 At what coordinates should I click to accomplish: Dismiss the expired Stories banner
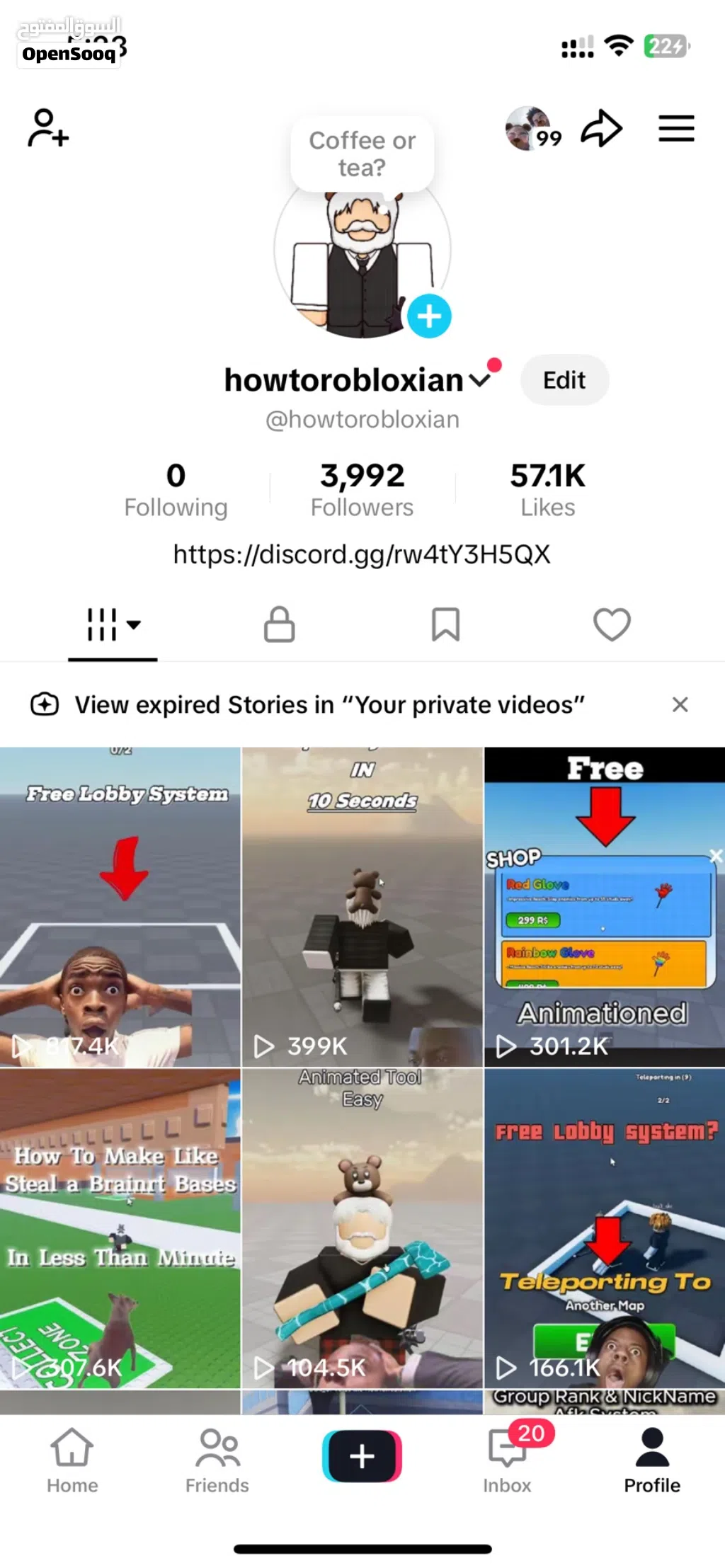click(x=680, y=704)
